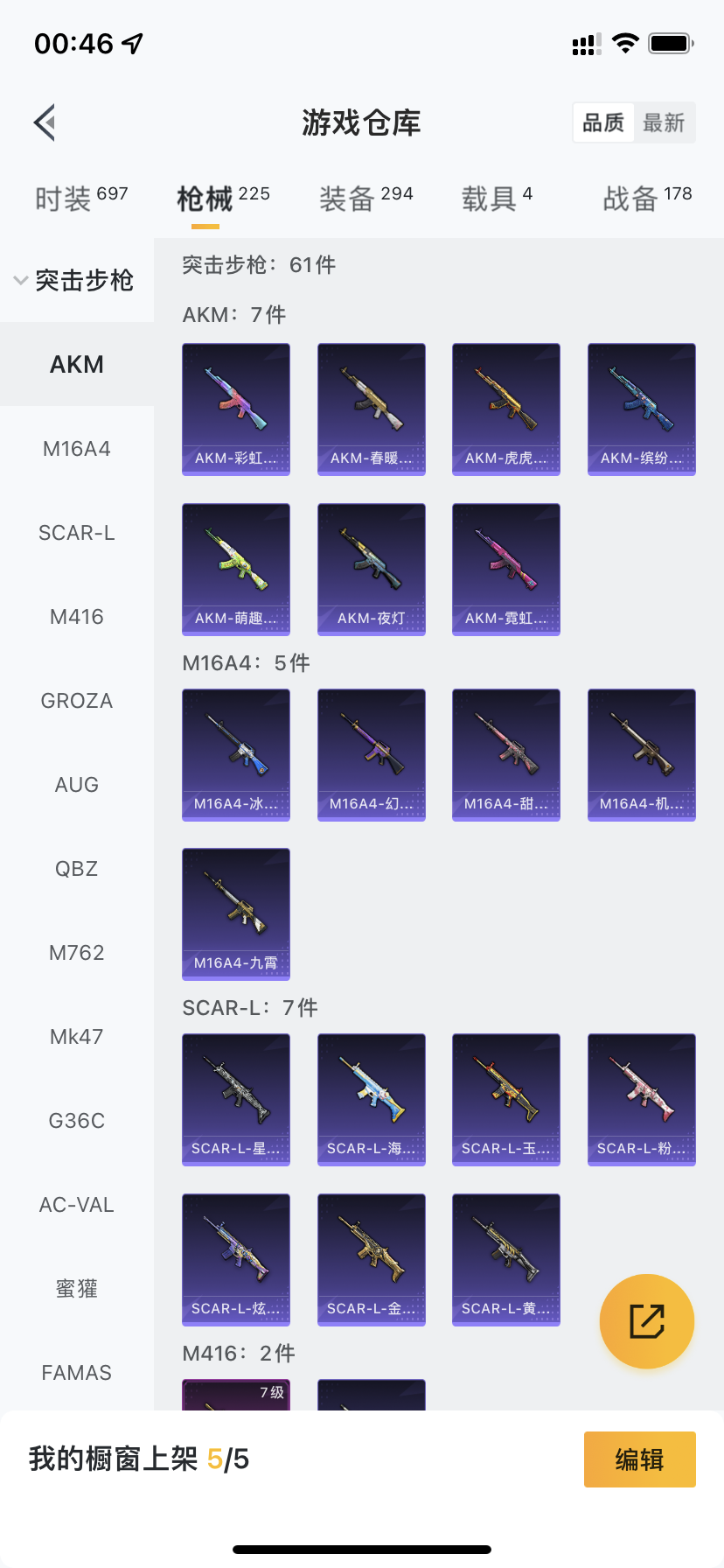This screenshot has width=724, height=1568.
Task: Select M762 in the sidebar
Action: tap(77, 953)
